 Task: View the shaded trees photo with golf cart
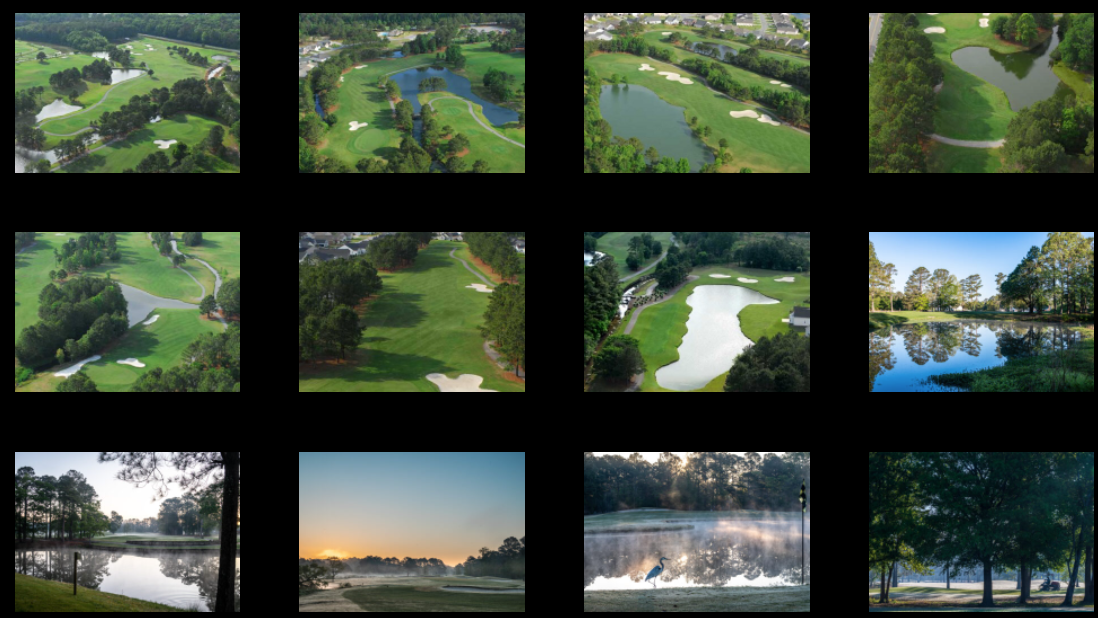(981, 531)
